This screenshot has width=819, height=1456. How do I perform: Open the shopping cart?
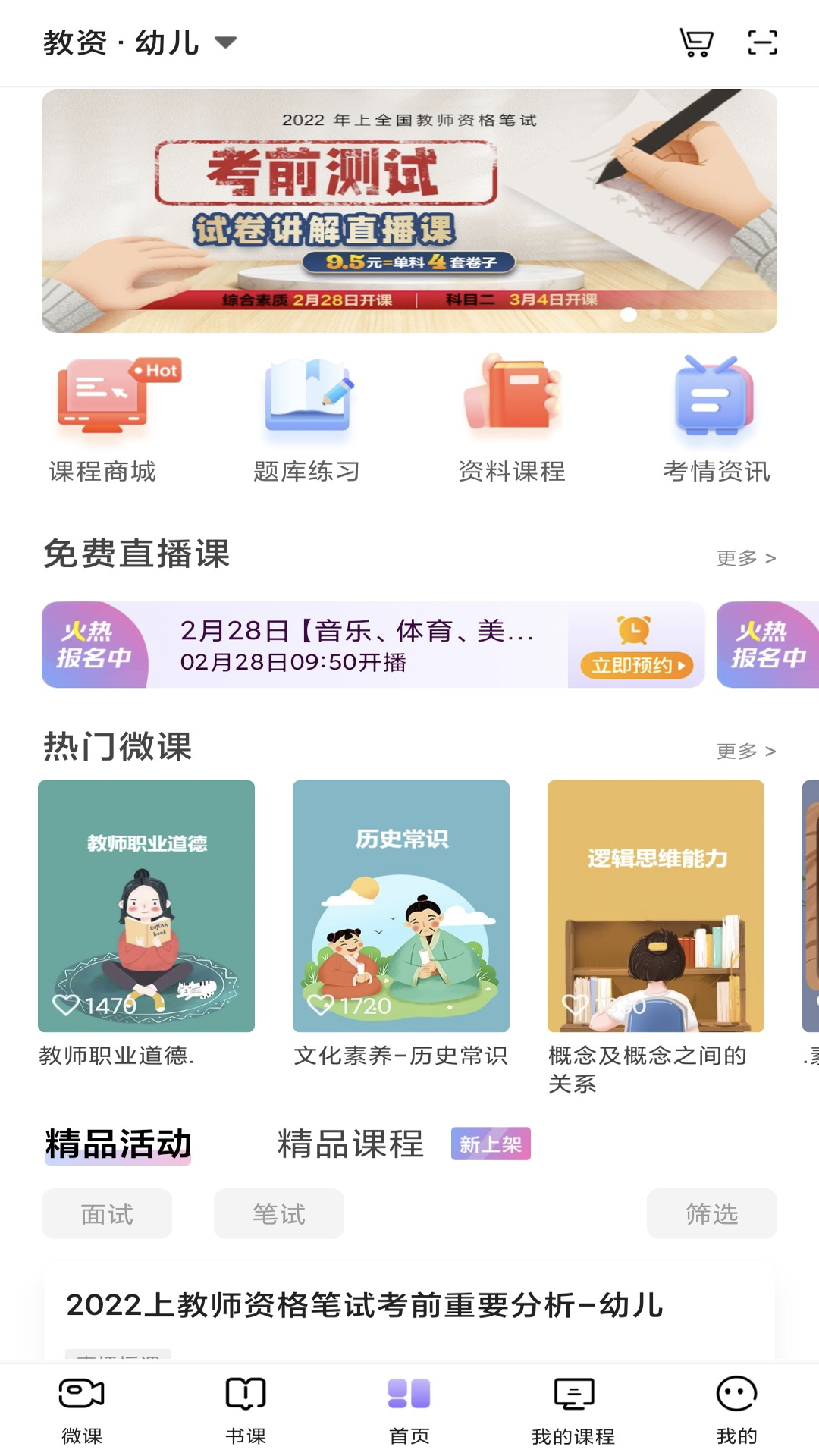pos(695,43)
